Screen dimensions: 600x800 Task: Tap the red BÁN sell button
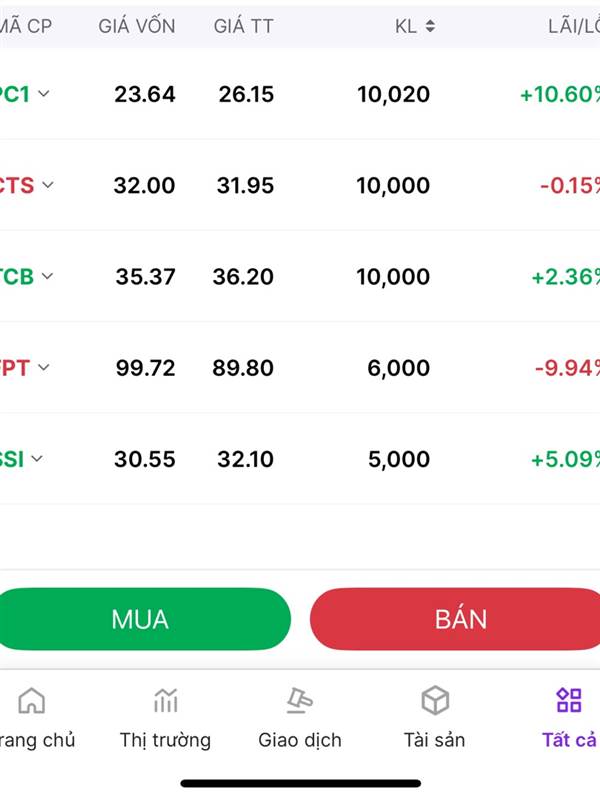[x=458, y=619]
